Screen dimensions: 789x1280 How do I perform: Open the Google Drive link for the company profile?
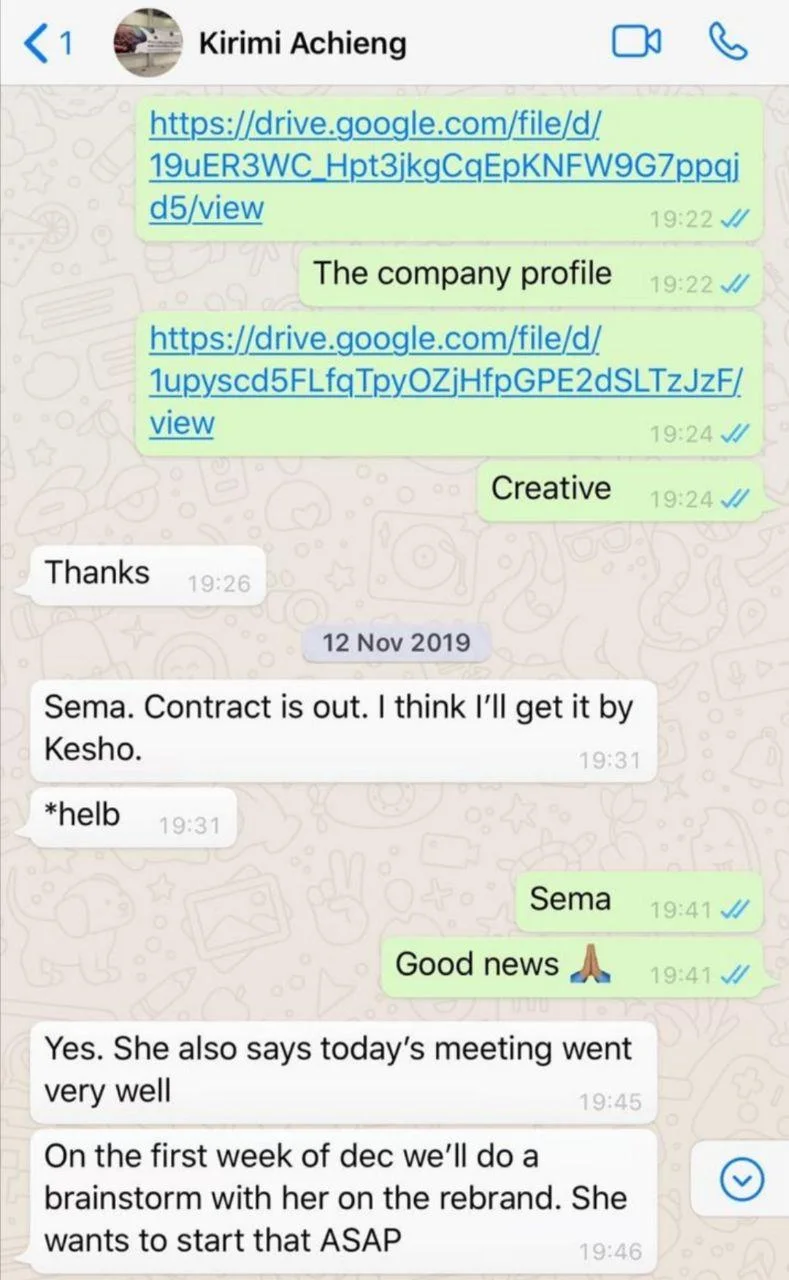click(443, 167)
